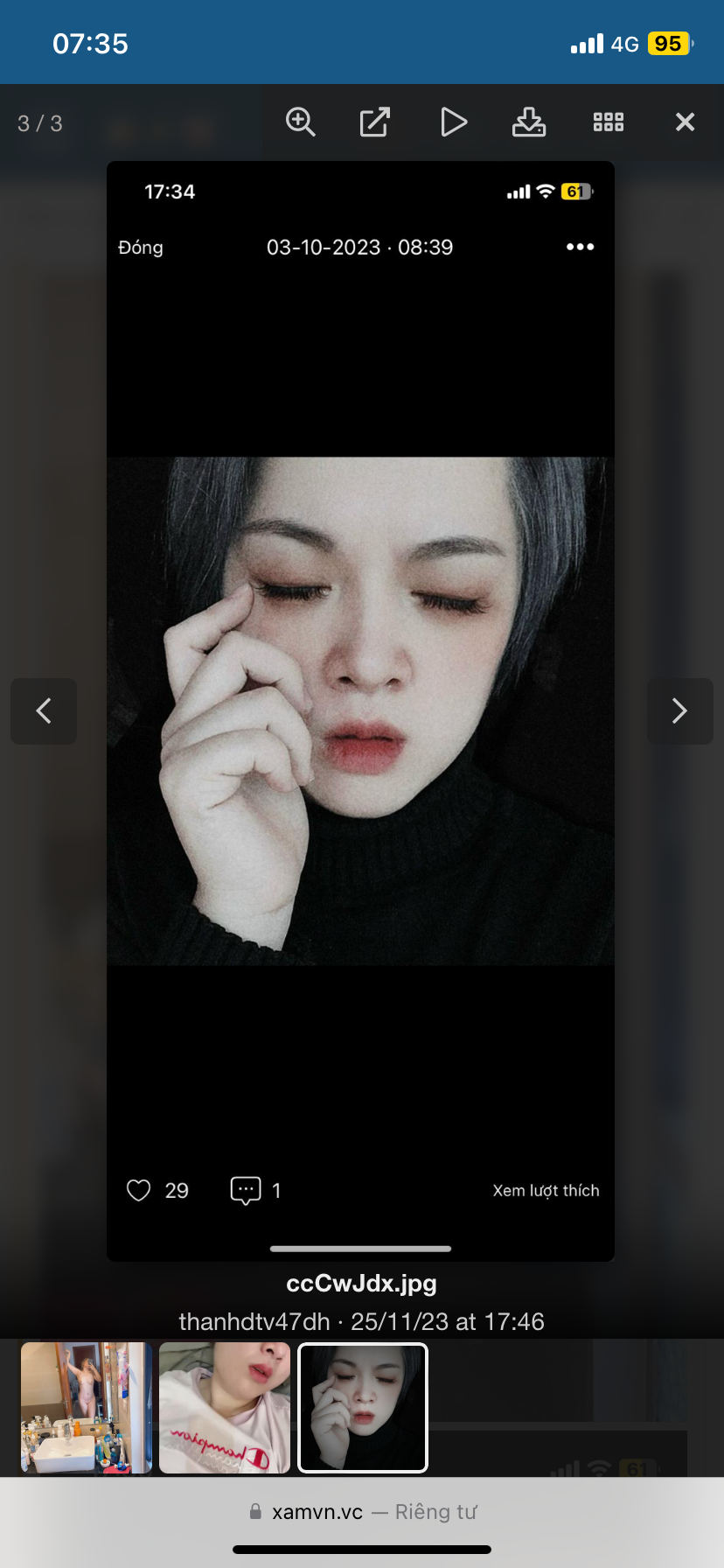Close the image viewer

point(685,122)
